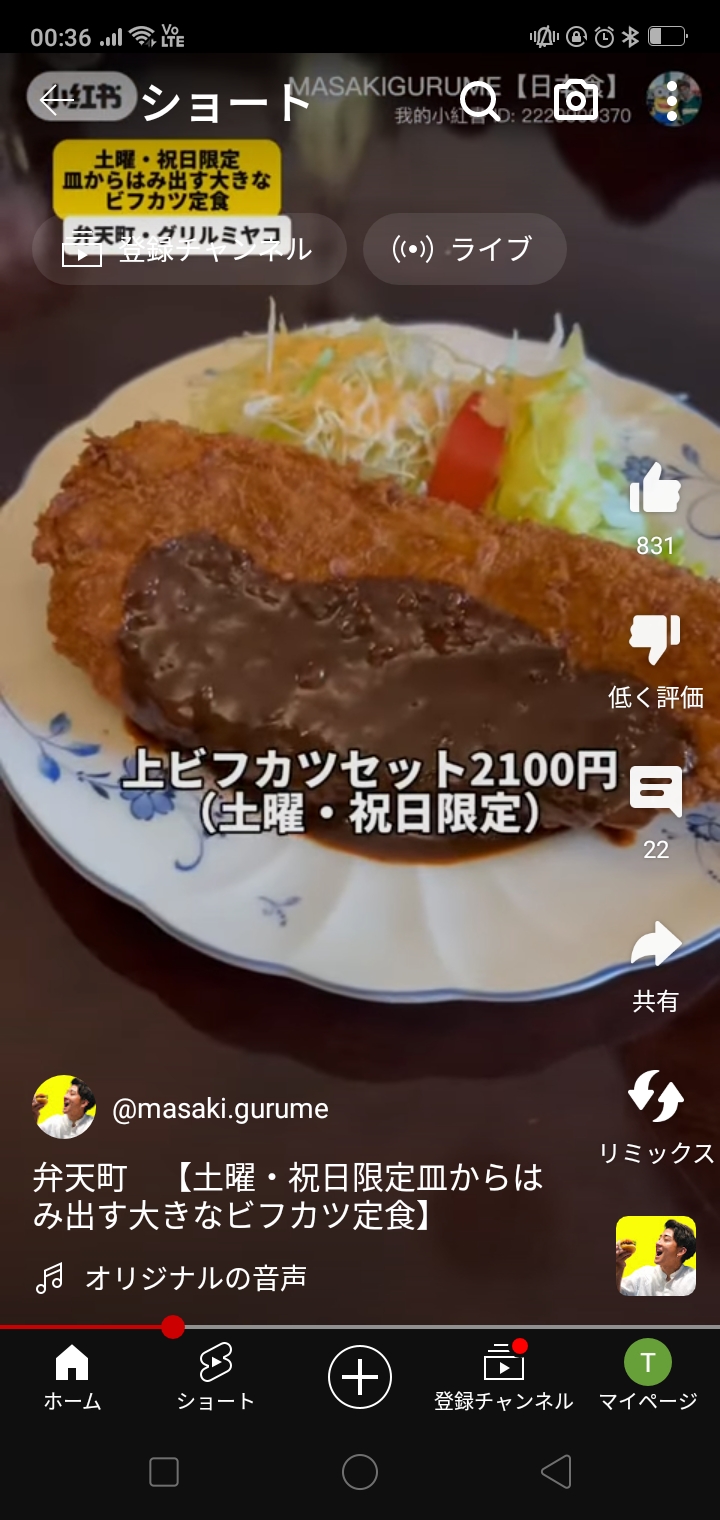Switch to the ホーム tab
This screenshot has height=1520, width=720.
72,1378
